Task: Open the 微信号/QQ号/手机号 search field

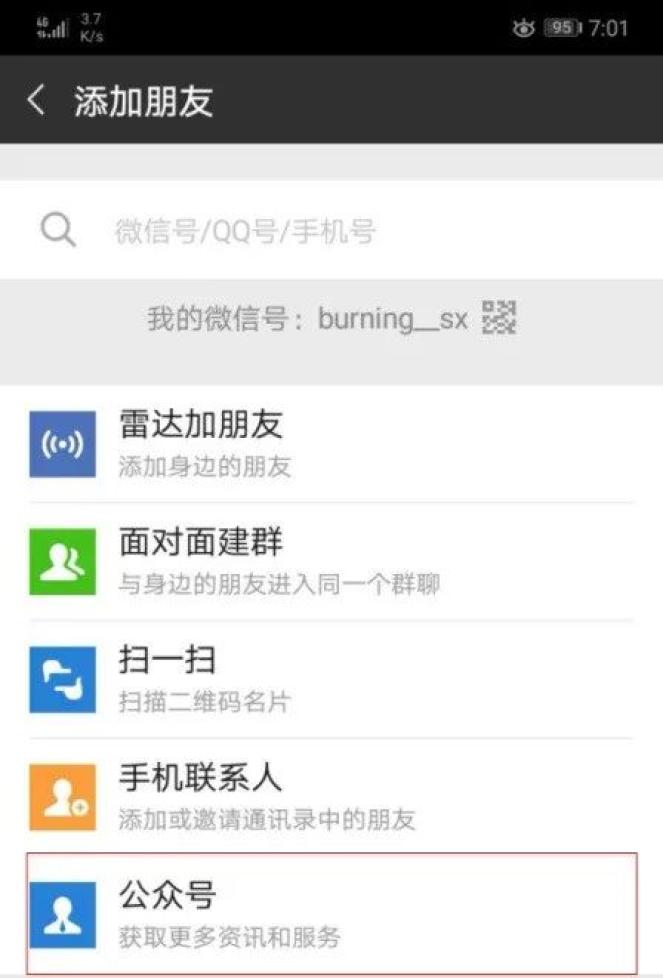Action: coord(330,232)
